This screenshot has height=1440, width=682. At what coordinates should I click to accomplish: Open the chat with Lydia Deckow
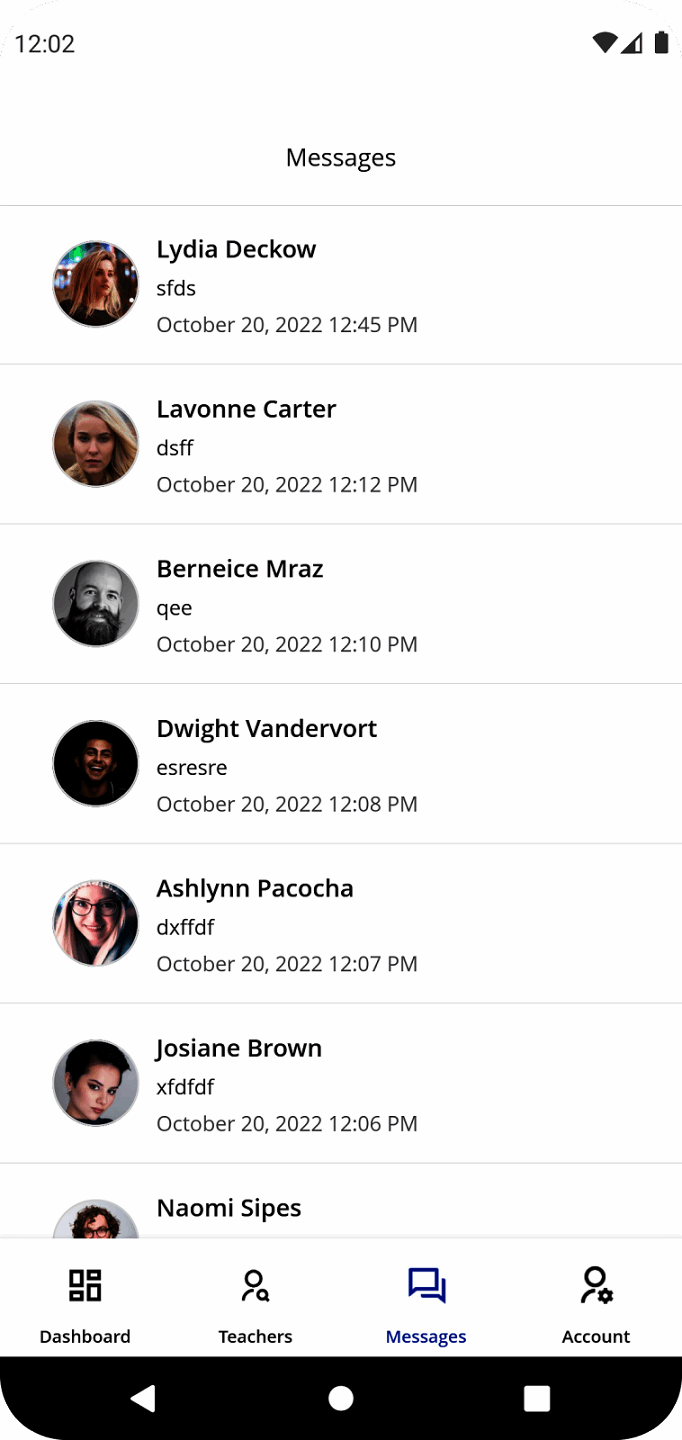[x=340, y=285]
